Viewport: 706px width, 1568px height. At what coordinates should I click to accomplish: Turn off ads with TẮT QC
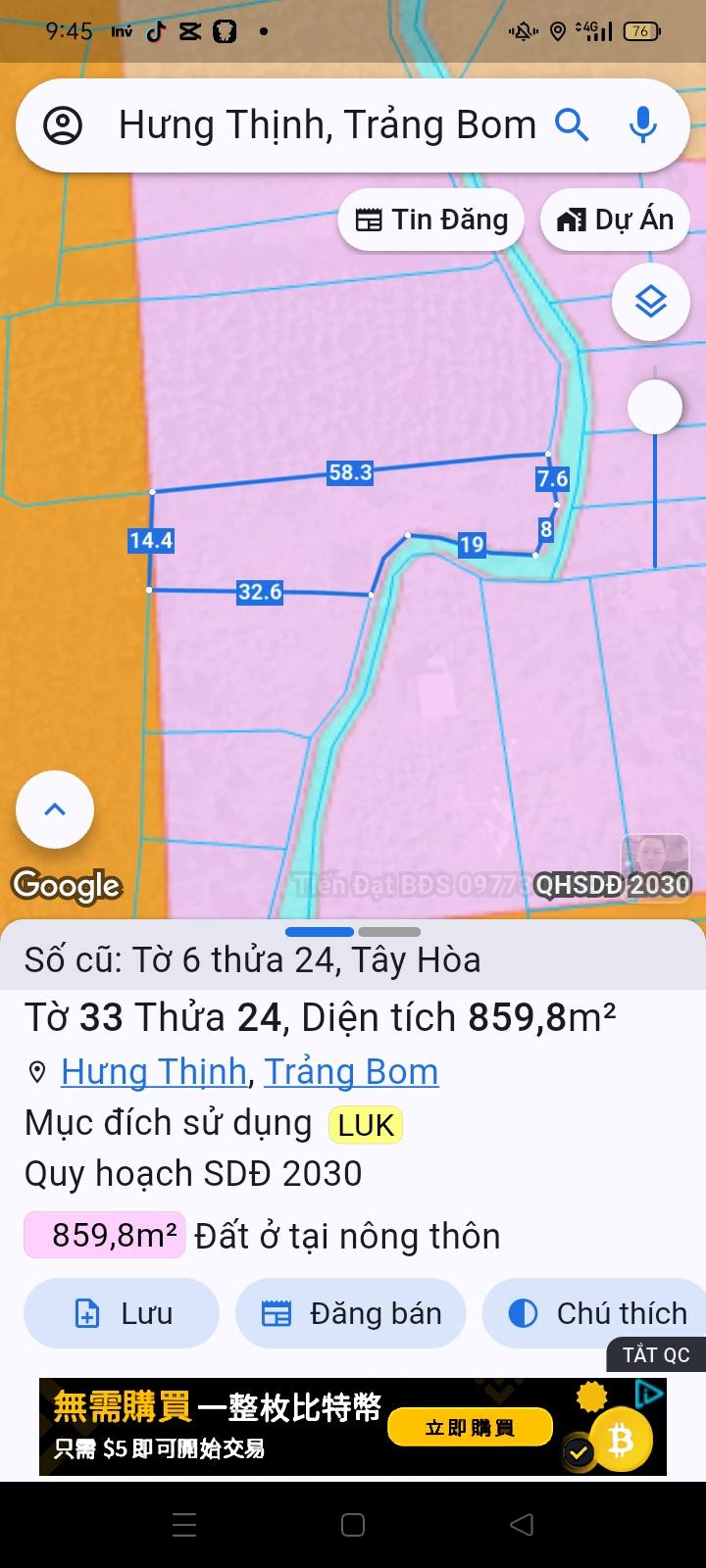656,1354
